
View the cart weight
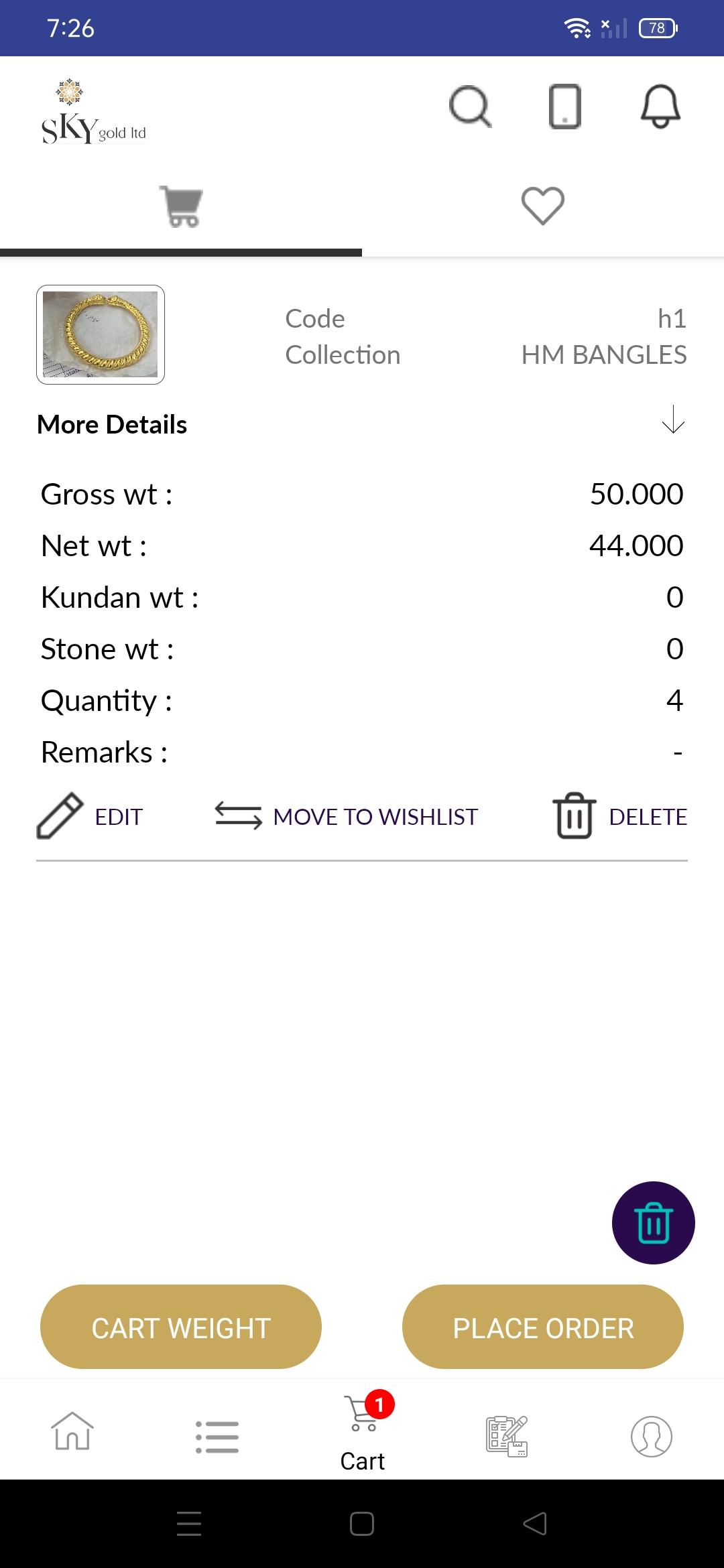181,1327
